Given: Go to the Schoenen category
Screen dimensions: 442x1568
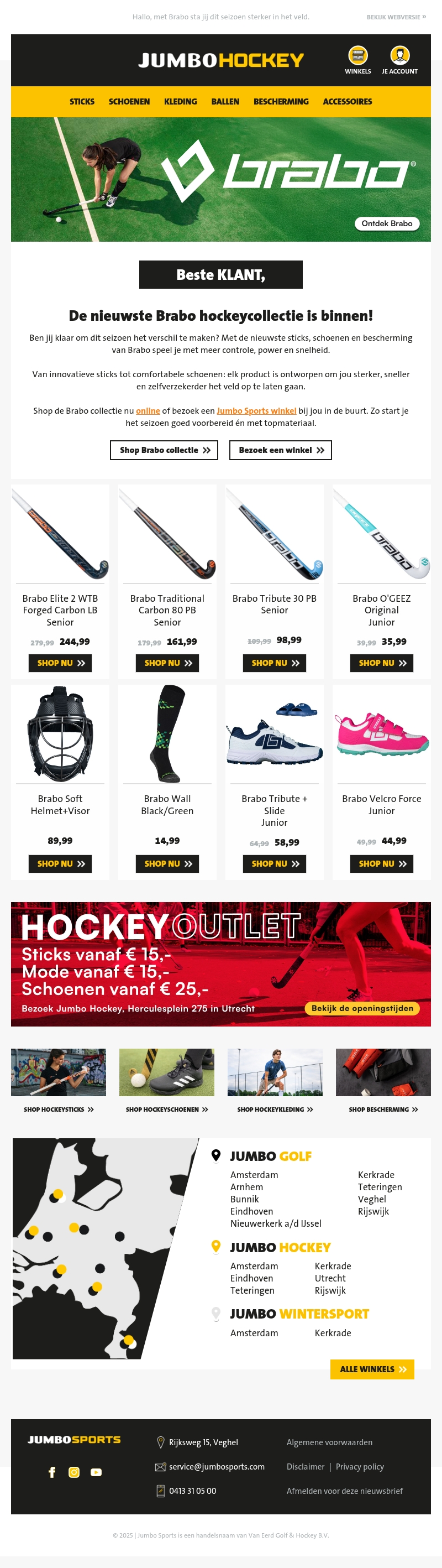Looking at the screenshot, I should pyautogui.click(x=129, y=102).
